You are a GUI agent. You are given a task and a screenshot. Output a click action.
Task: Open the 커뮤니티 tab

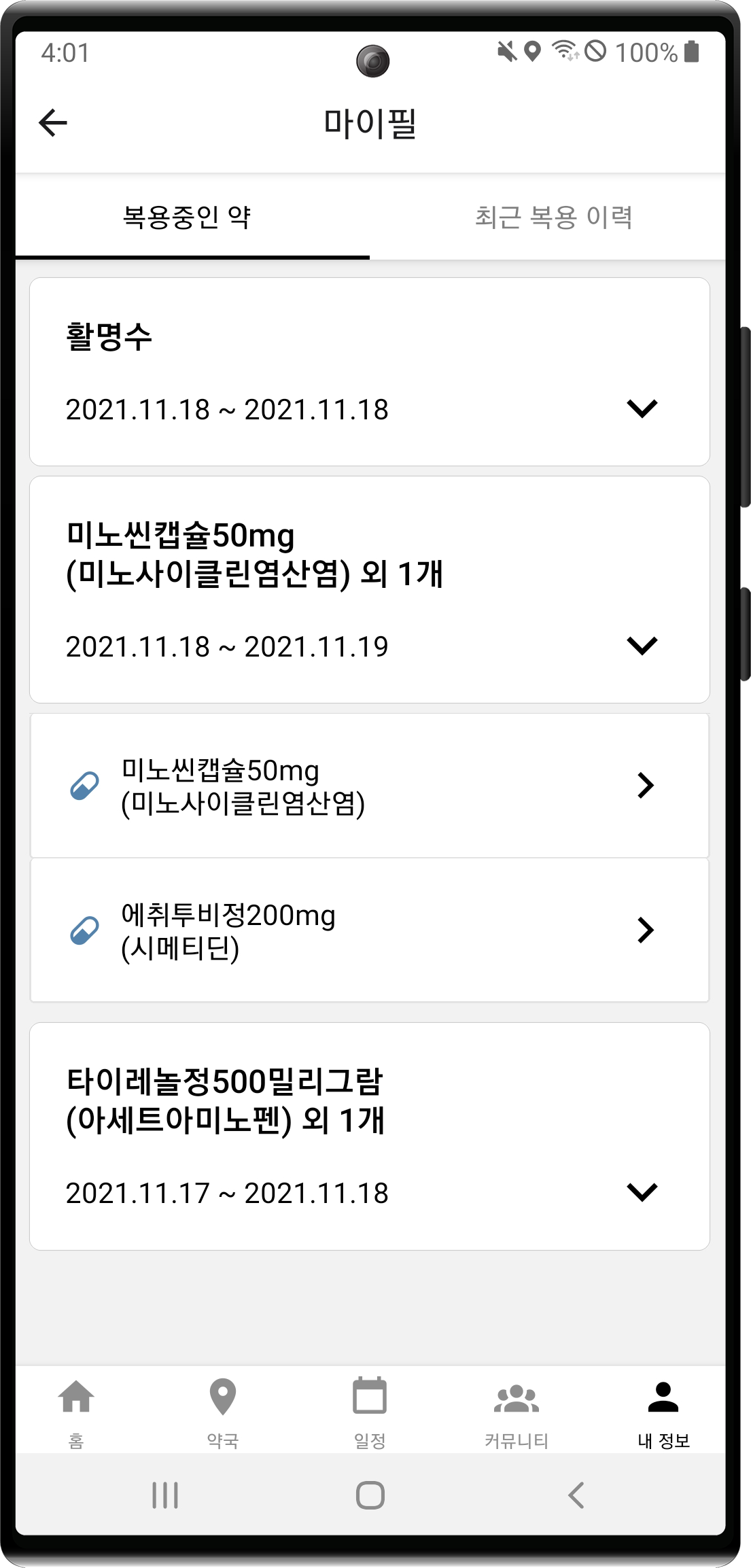coord(517,1409)
